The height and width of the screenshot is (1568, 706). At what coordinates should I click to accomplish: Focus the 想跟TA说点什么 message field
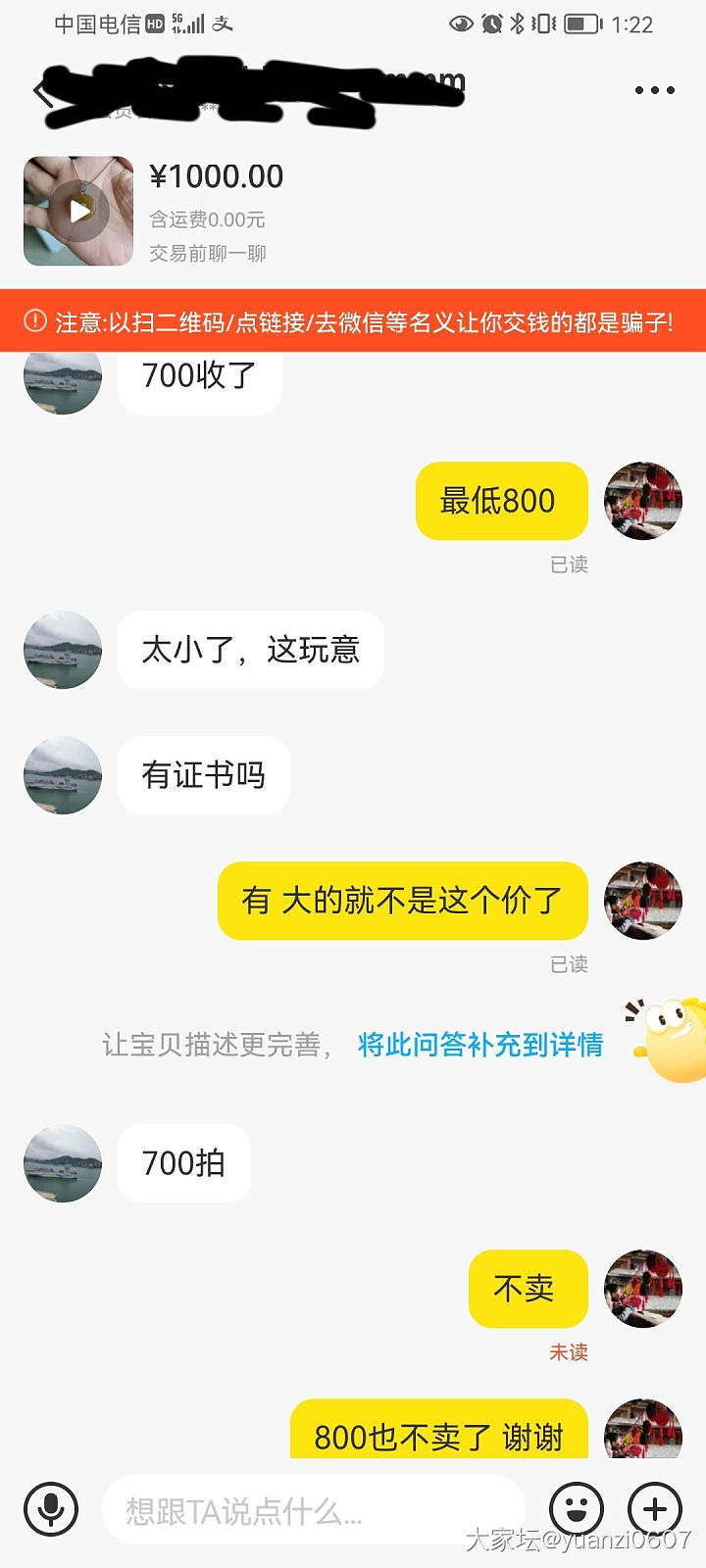tap(314, 1511)
